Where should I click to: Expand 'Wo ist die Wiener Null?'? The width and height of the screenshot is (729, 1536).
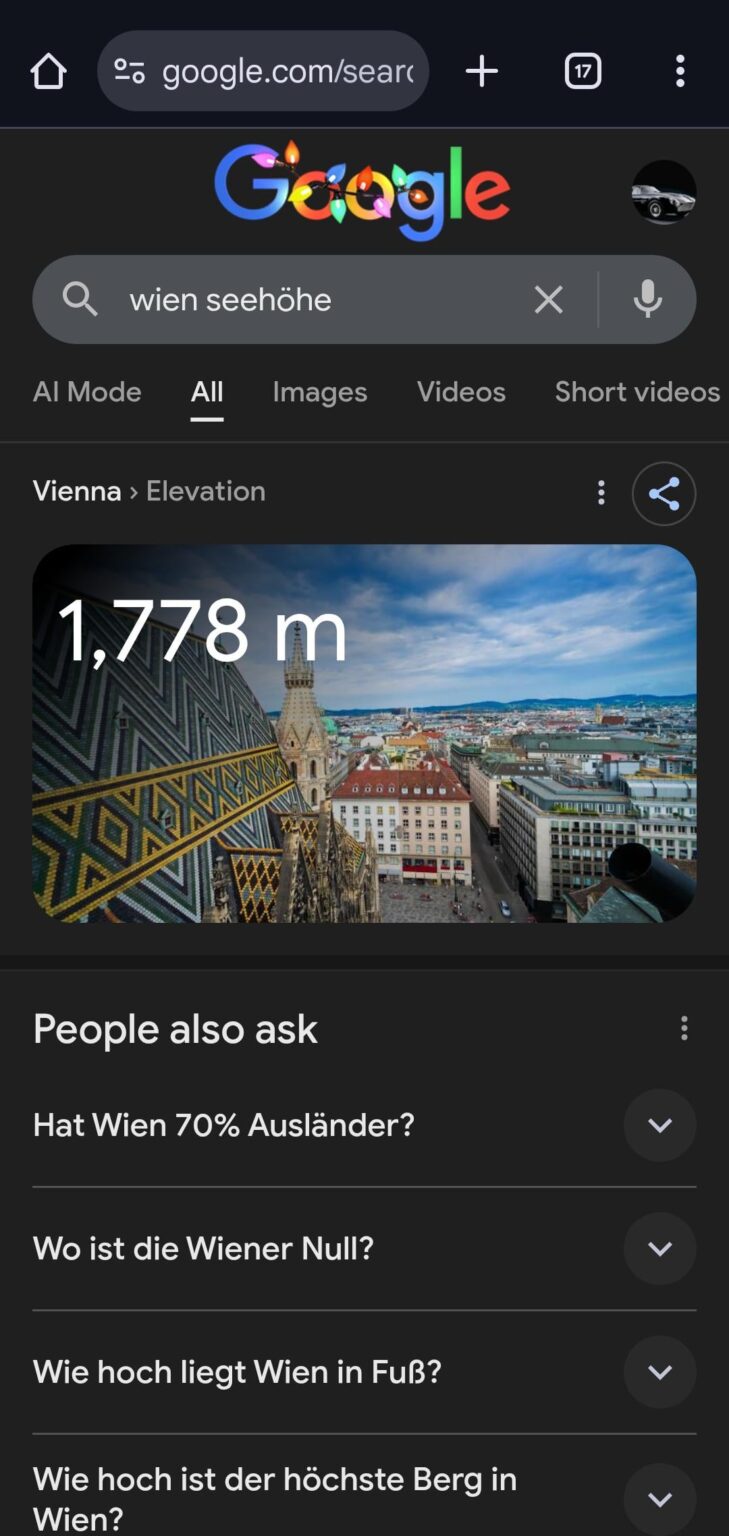(659, 1248)
